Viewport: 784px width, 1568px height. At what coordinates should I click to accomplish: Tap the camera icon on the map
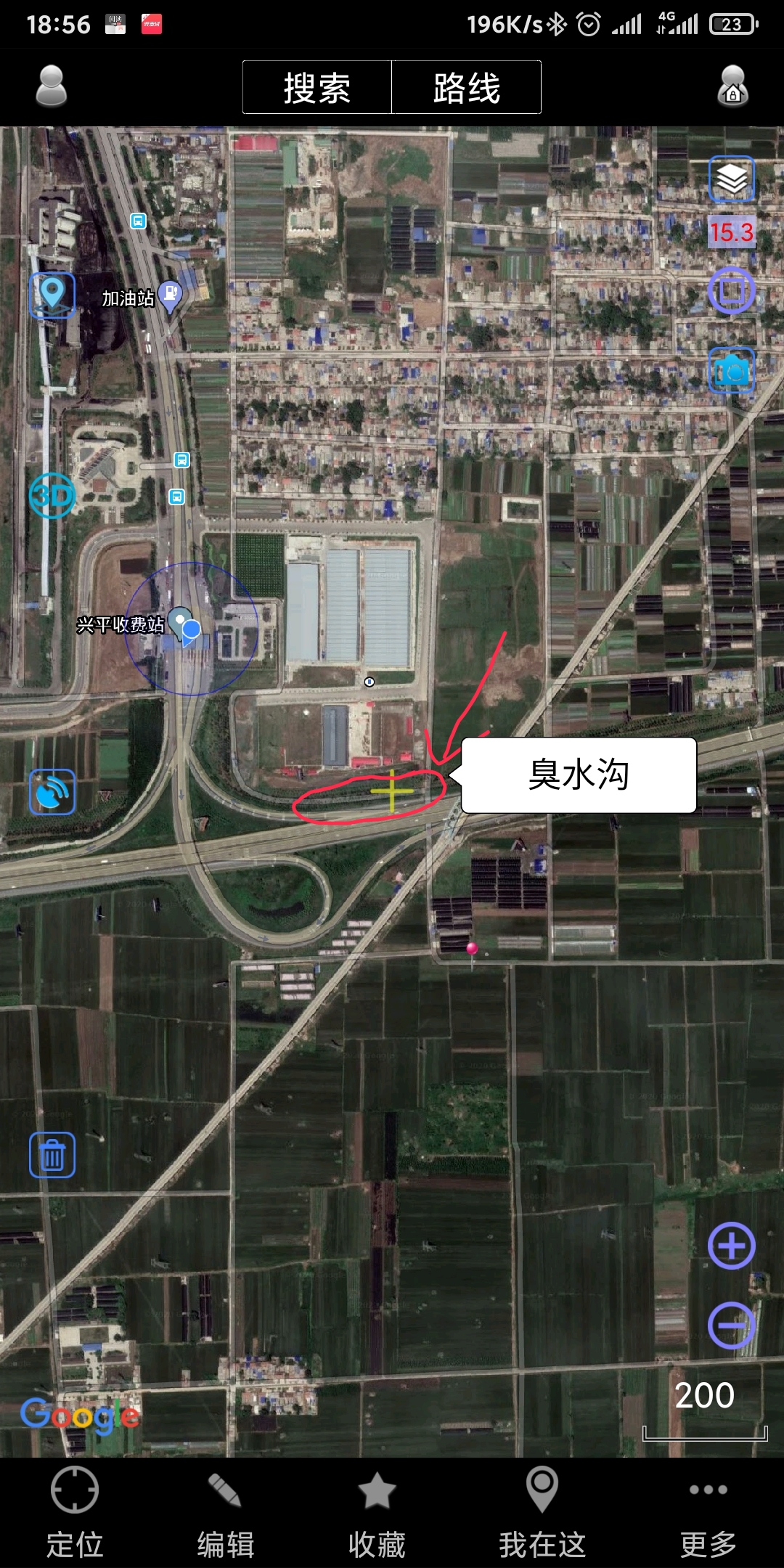pyautogui.click(x=732, y=370)
